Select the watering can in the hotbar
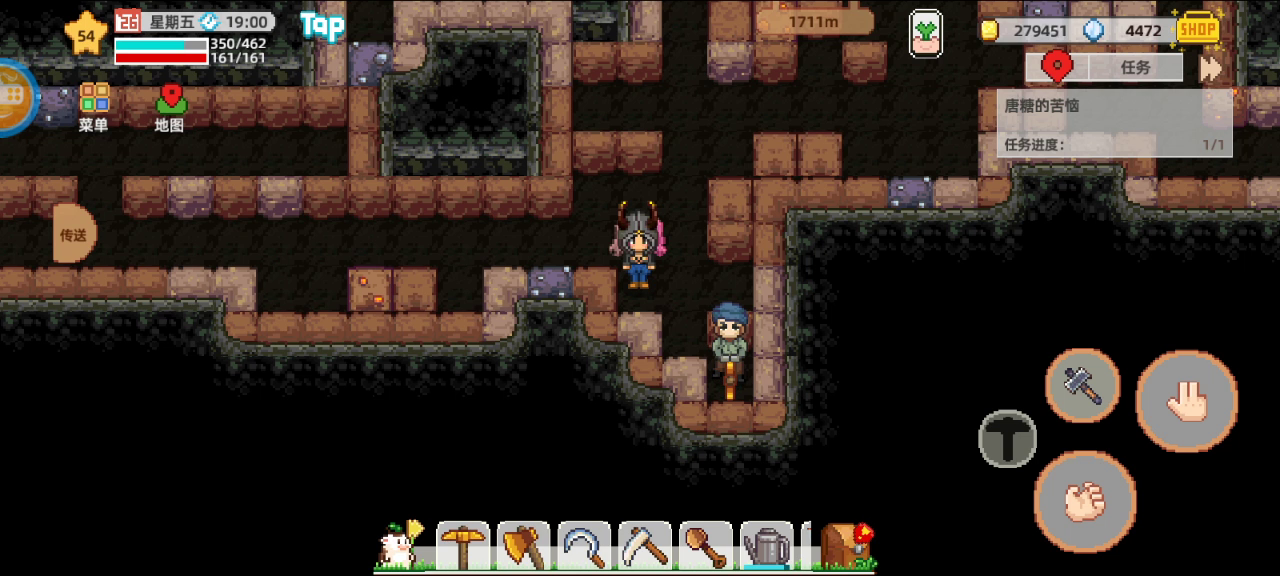 tap(767, 547)
